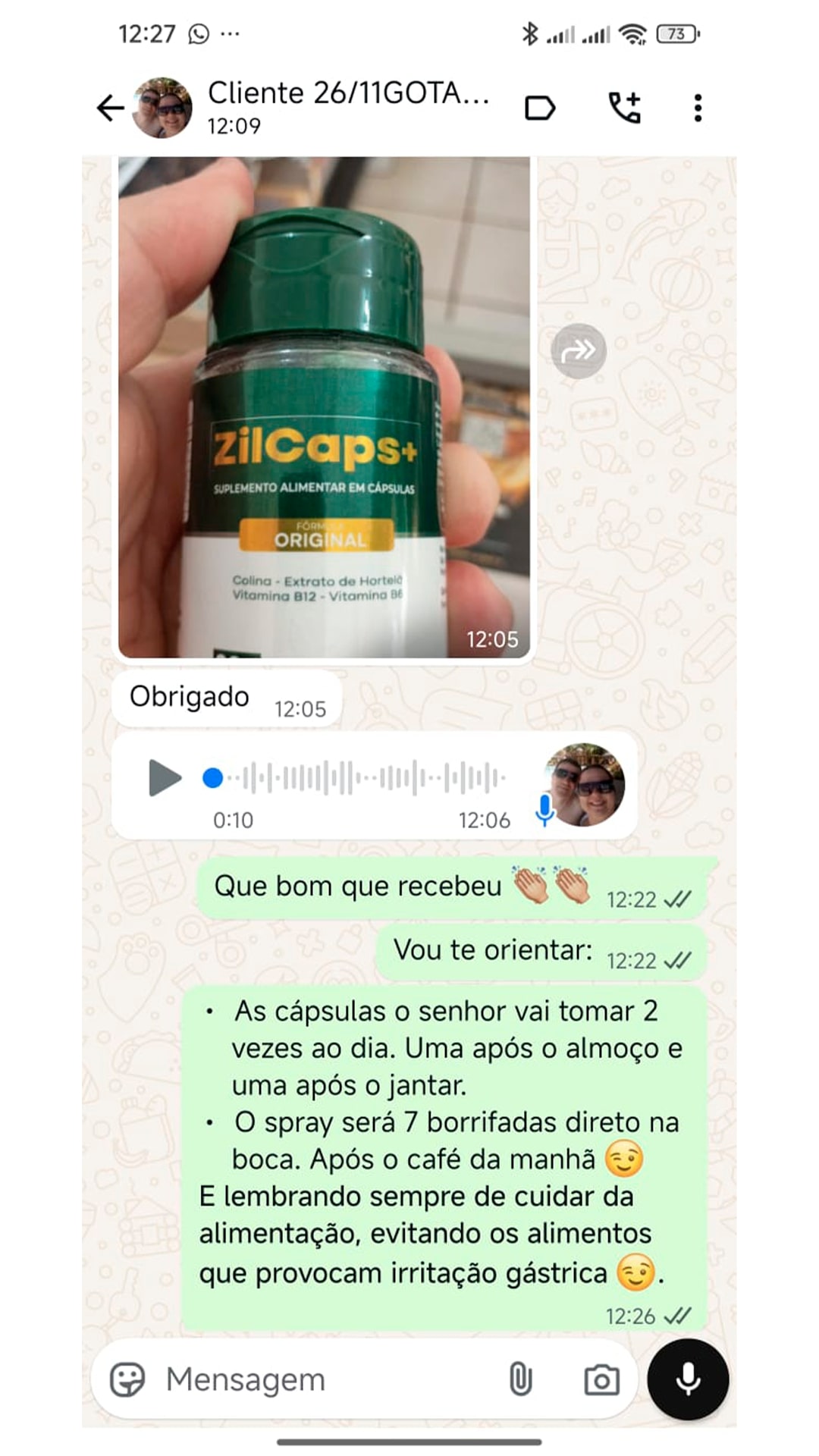Forward the ZilCaps+ photo
The width and height of the screenshot is (819, 1456).
[x=579, y=350]
